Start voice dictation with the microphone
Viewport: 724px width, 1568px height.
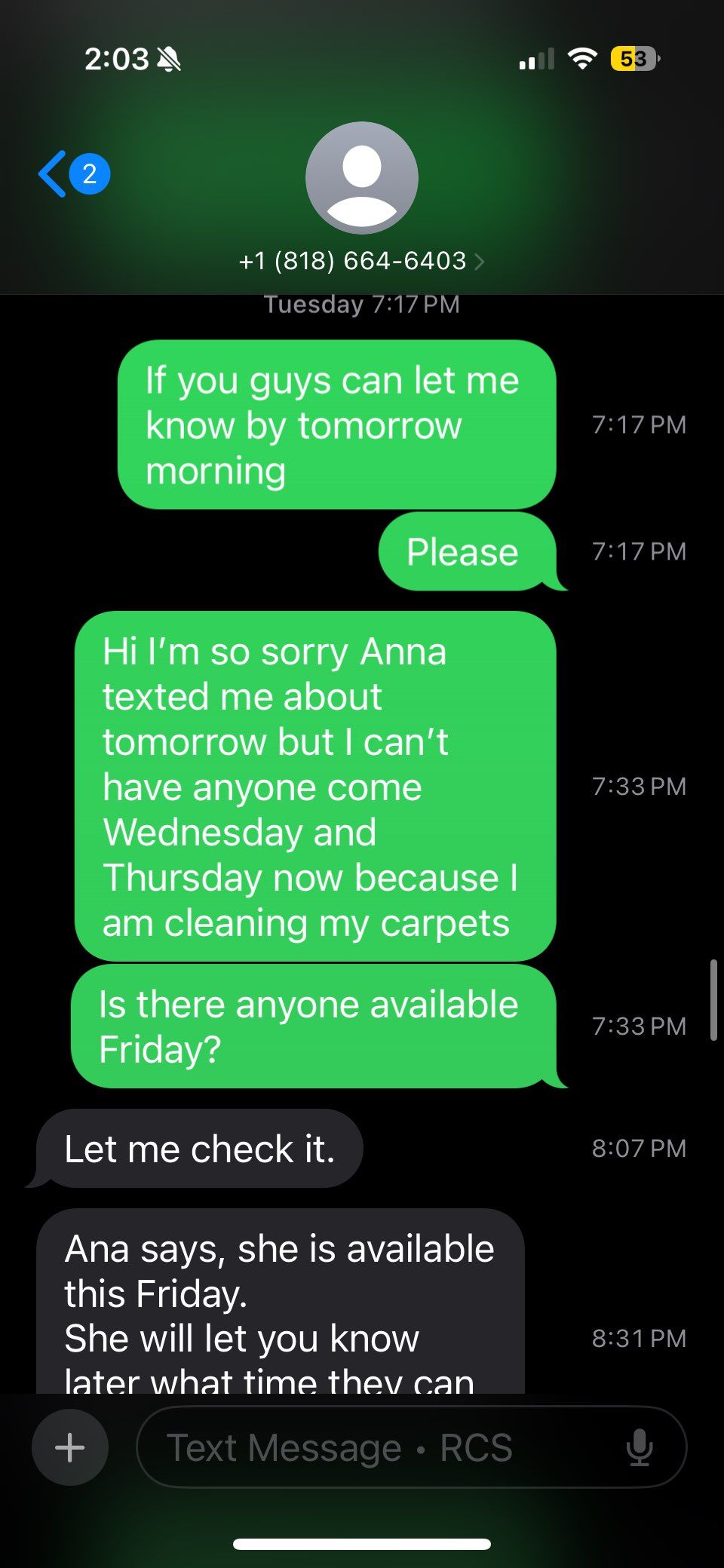tap(640, 1447)
